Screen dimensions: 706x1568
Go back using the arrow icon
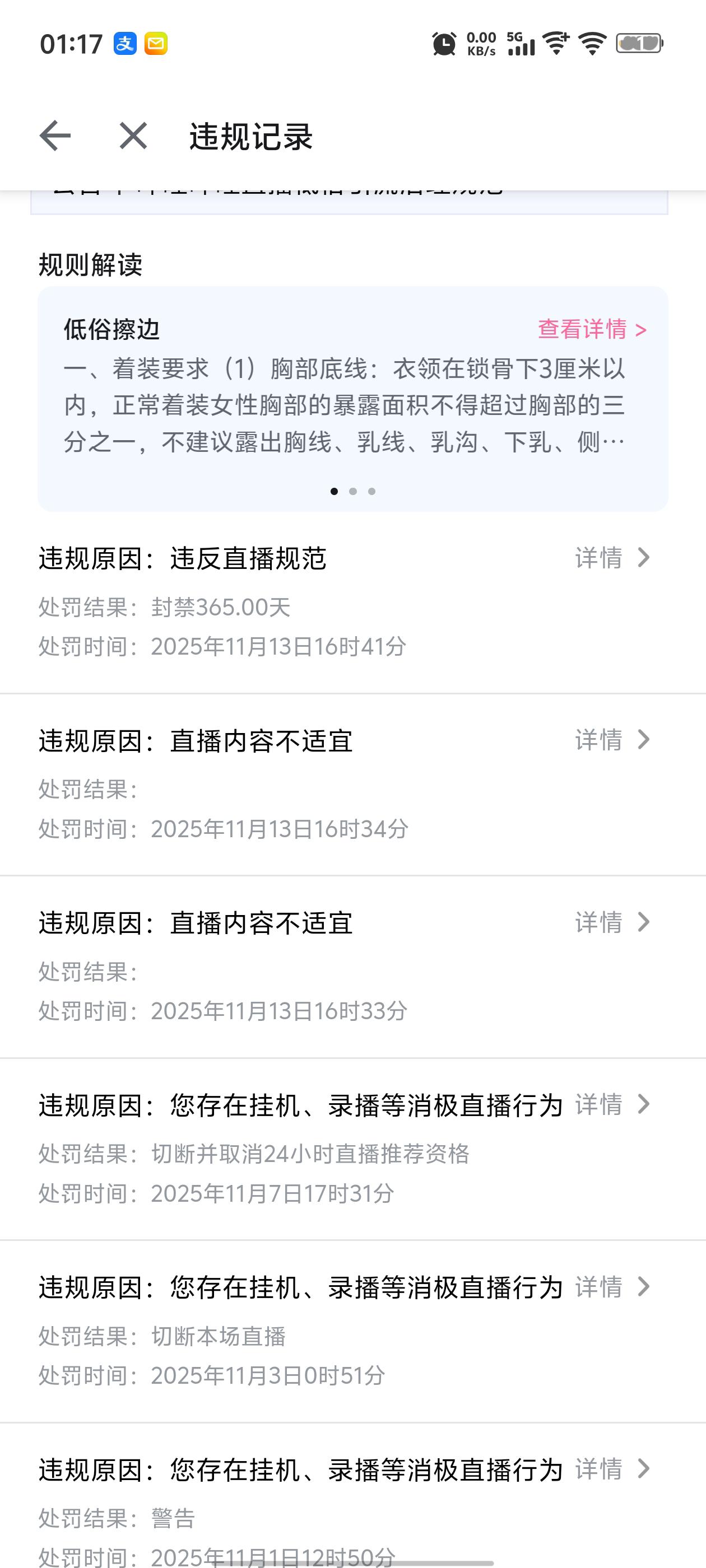tap(55, 135)
